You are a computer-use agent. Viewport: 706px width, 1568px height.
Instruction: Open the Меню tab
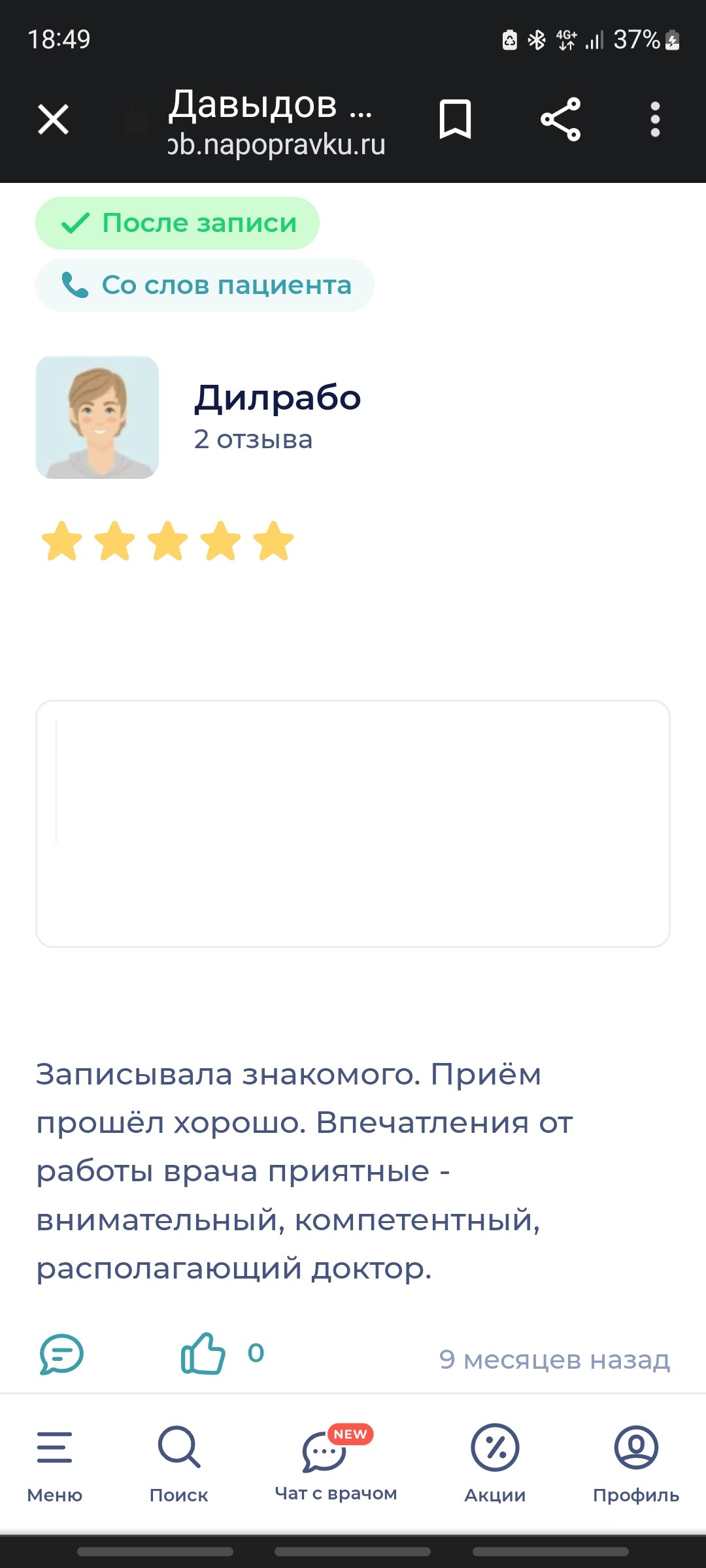[x=55, y=1463]
